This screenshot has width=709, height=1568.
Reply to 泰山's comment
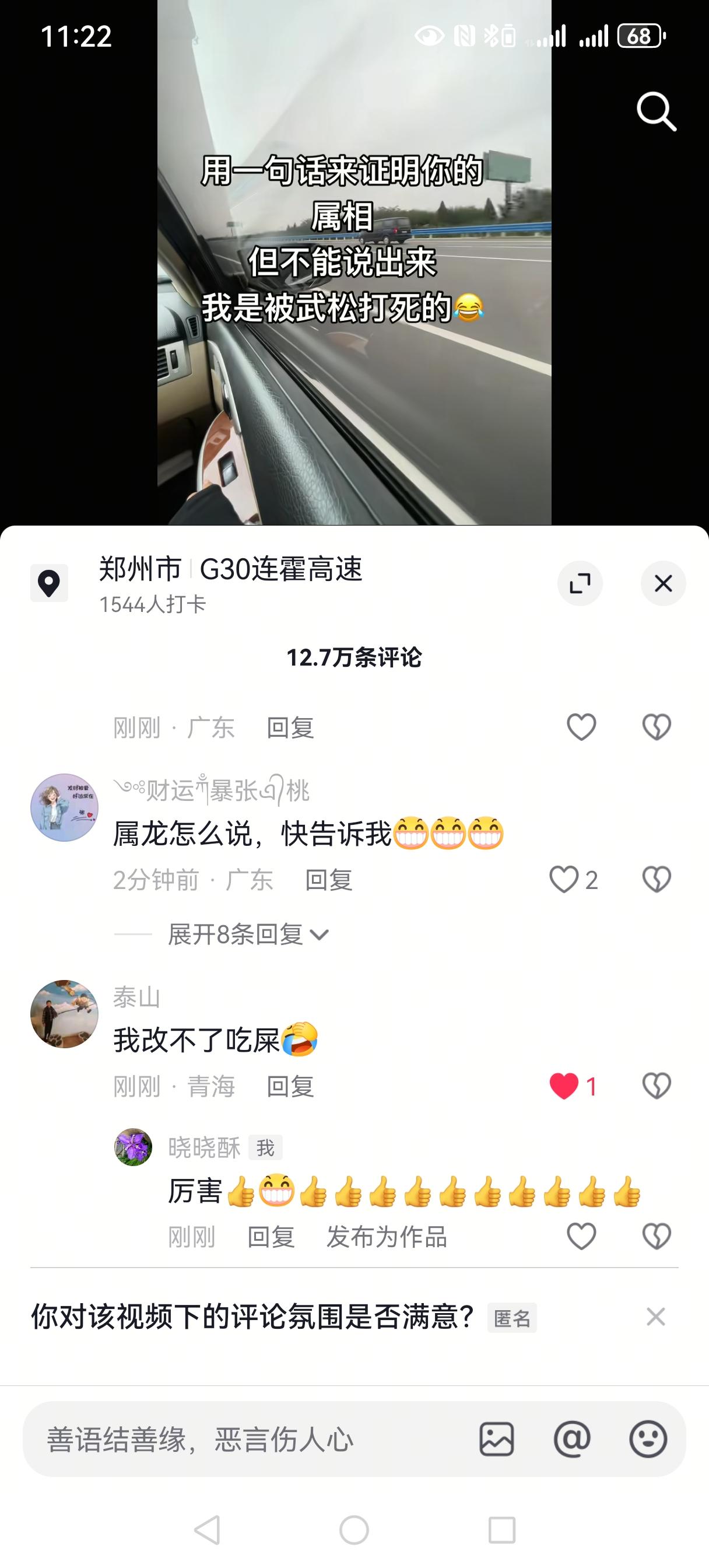[x=290, y=1087]
